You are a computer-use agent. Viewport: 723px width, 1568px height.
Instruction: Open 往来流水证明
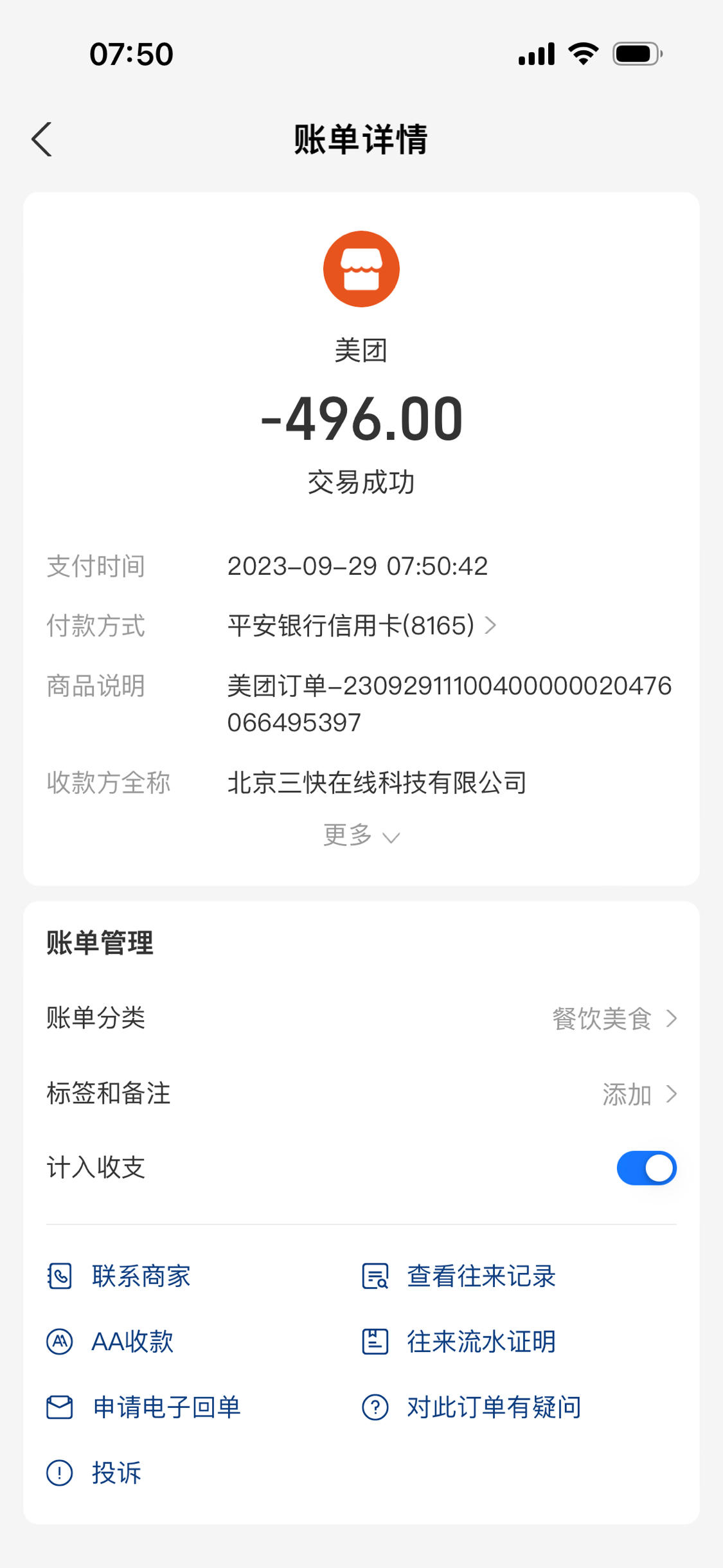(x=459, y=1342)
